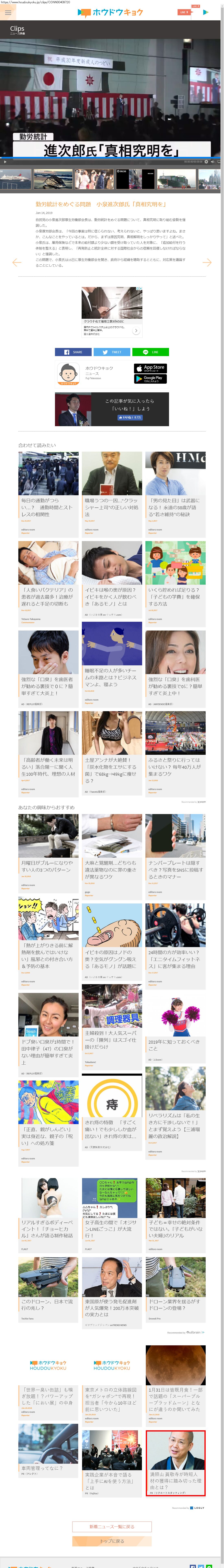Screen dimensions: 224x1568
Task: Share the article via LINE
Action: [150, 352]
